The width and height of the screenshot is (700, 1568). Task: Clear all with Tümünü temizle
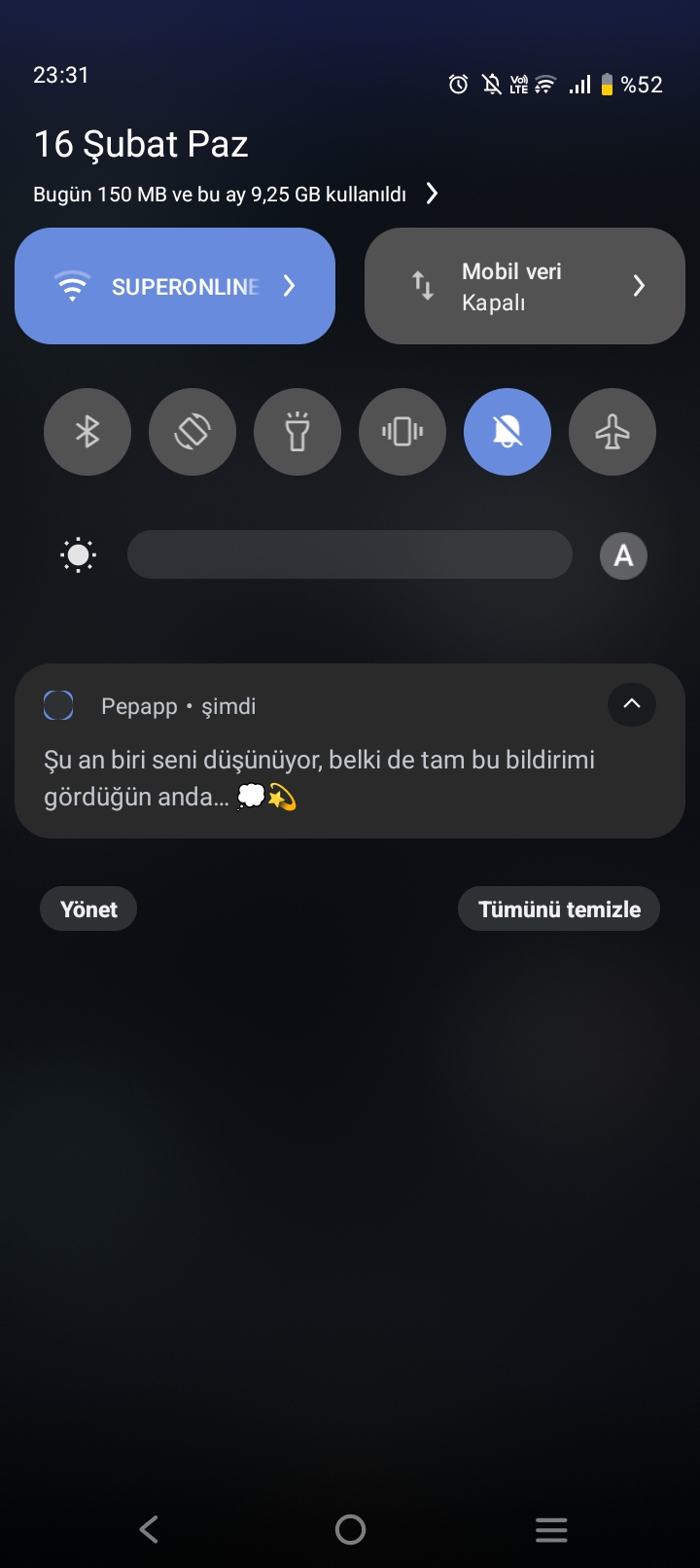click(559, 909)
